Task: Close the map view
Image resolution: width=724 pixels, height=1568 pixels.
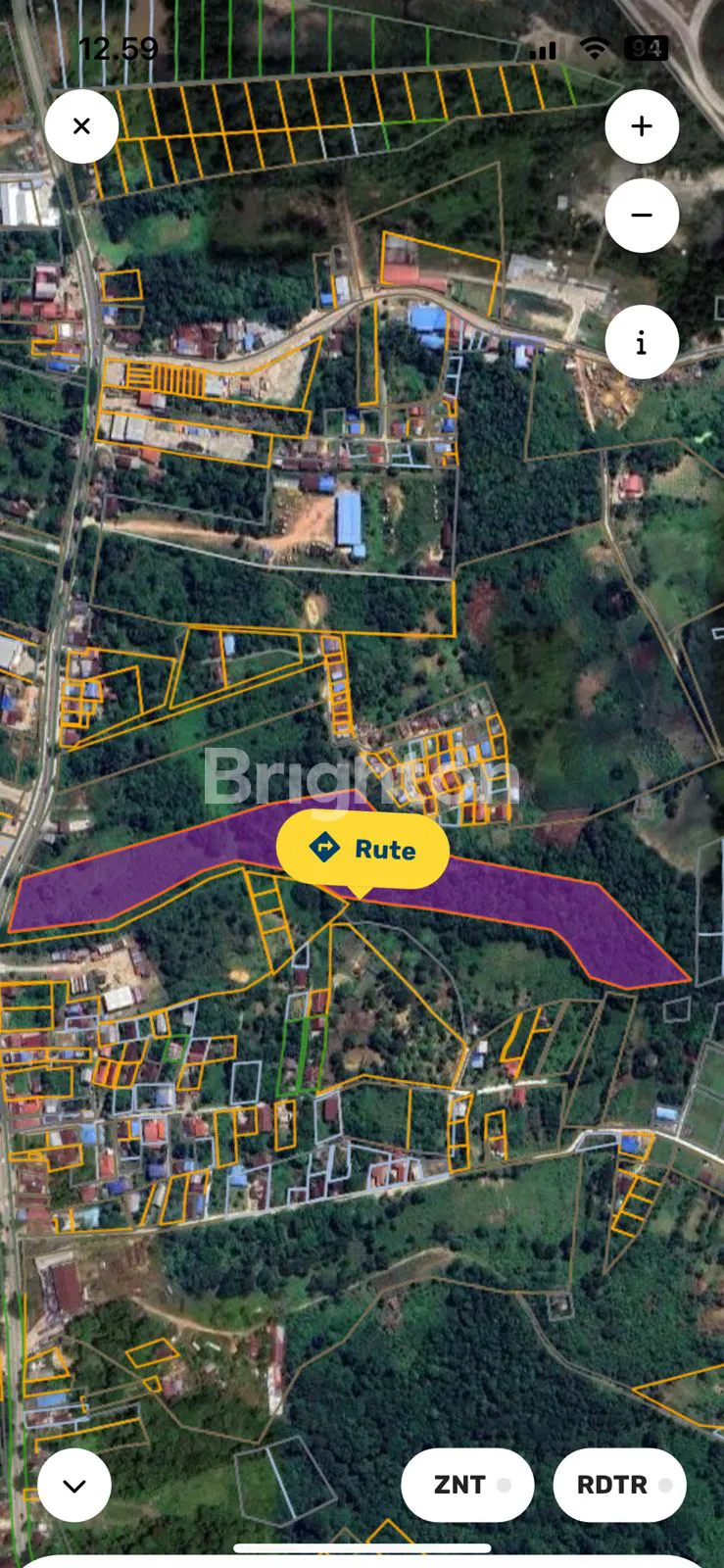Action: [x=81, y=126]
